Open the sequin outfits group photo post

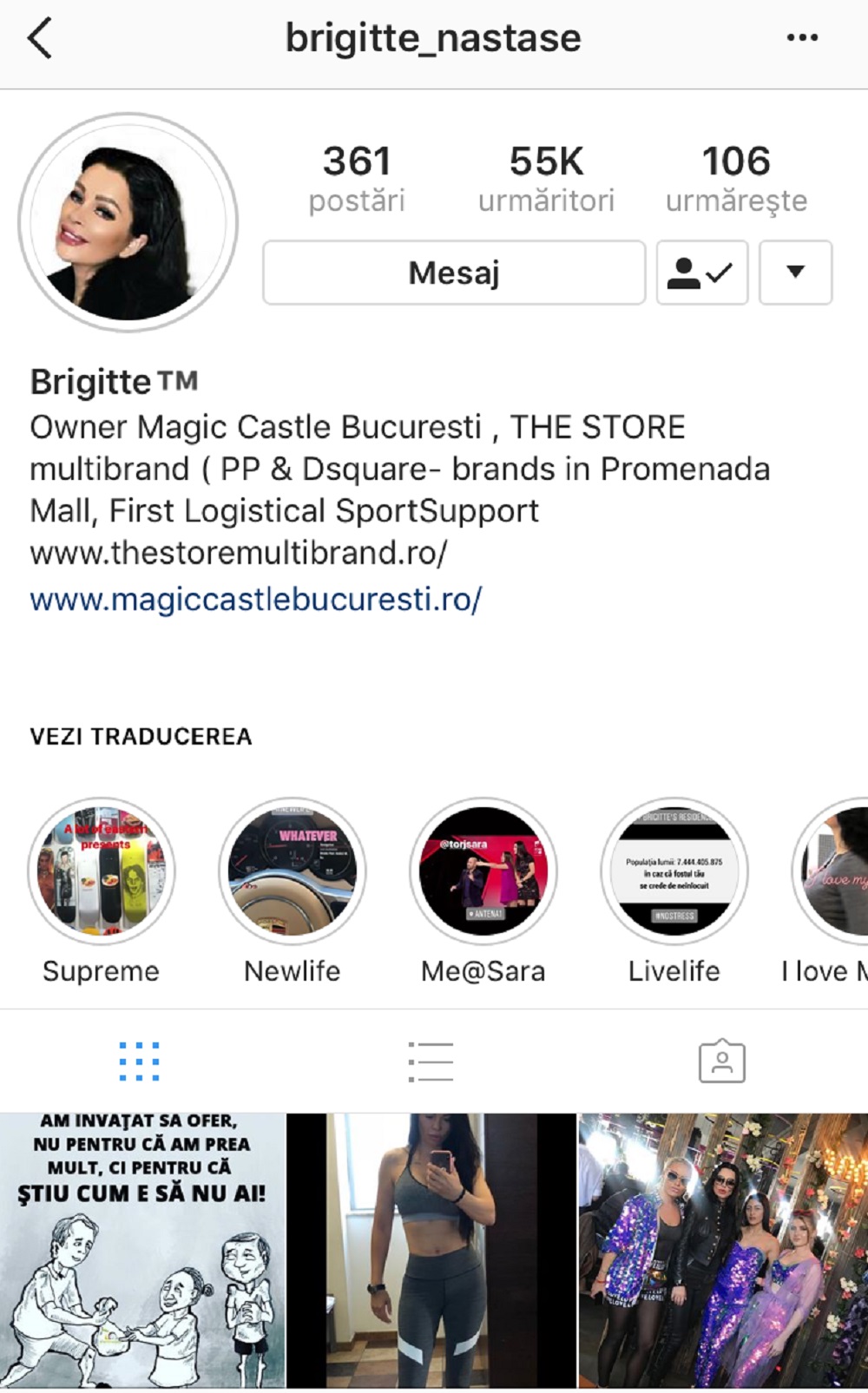click(723, 1250)
